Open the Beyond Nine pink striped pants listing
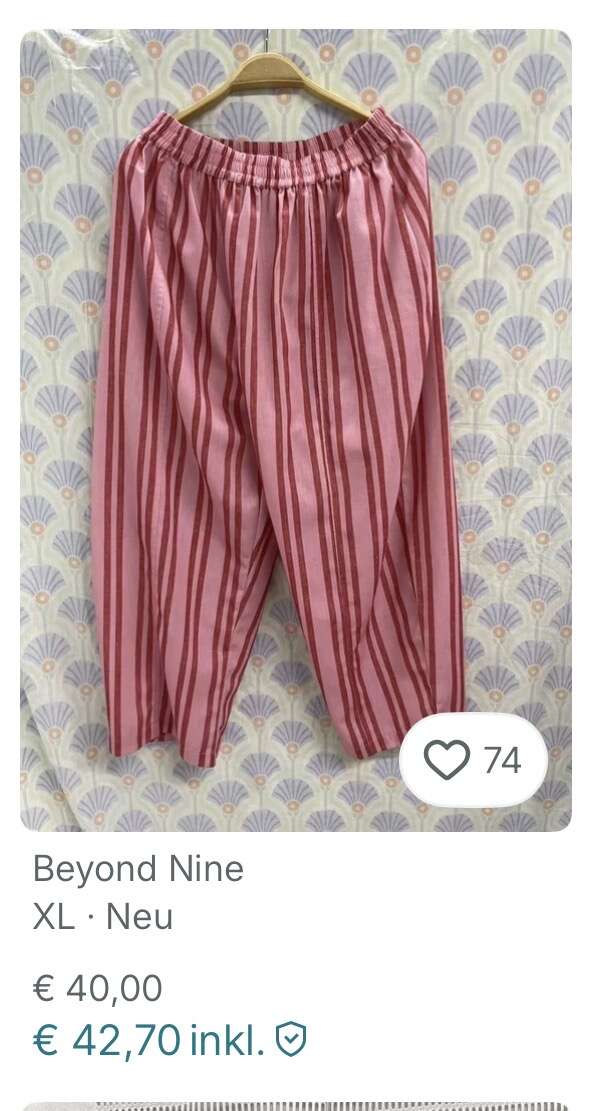 (296, 429)
